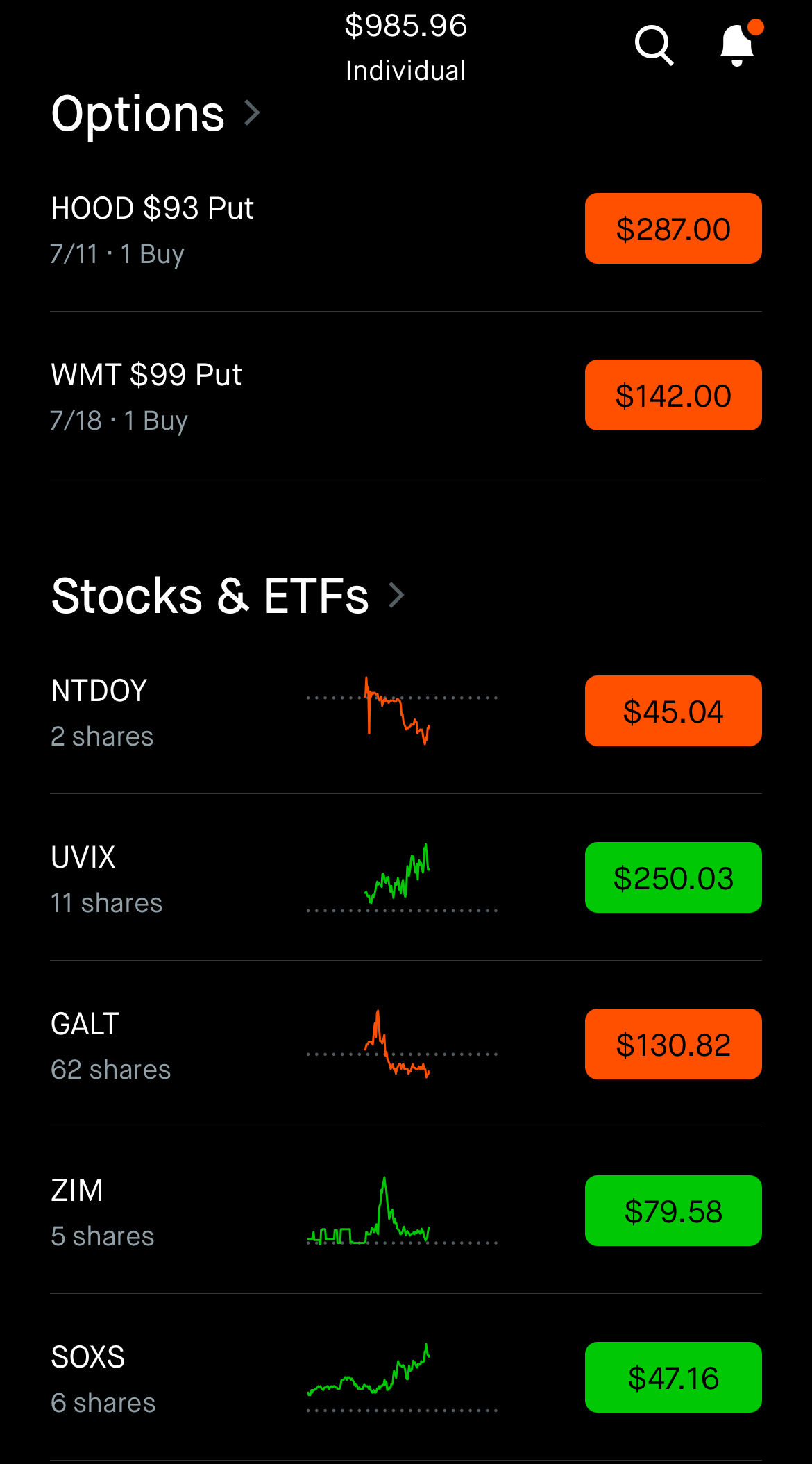Image resolution: width=812 pixels, height=1464 pixels.
Task: Open the search magnifier icon
Action: coord(654,45)
